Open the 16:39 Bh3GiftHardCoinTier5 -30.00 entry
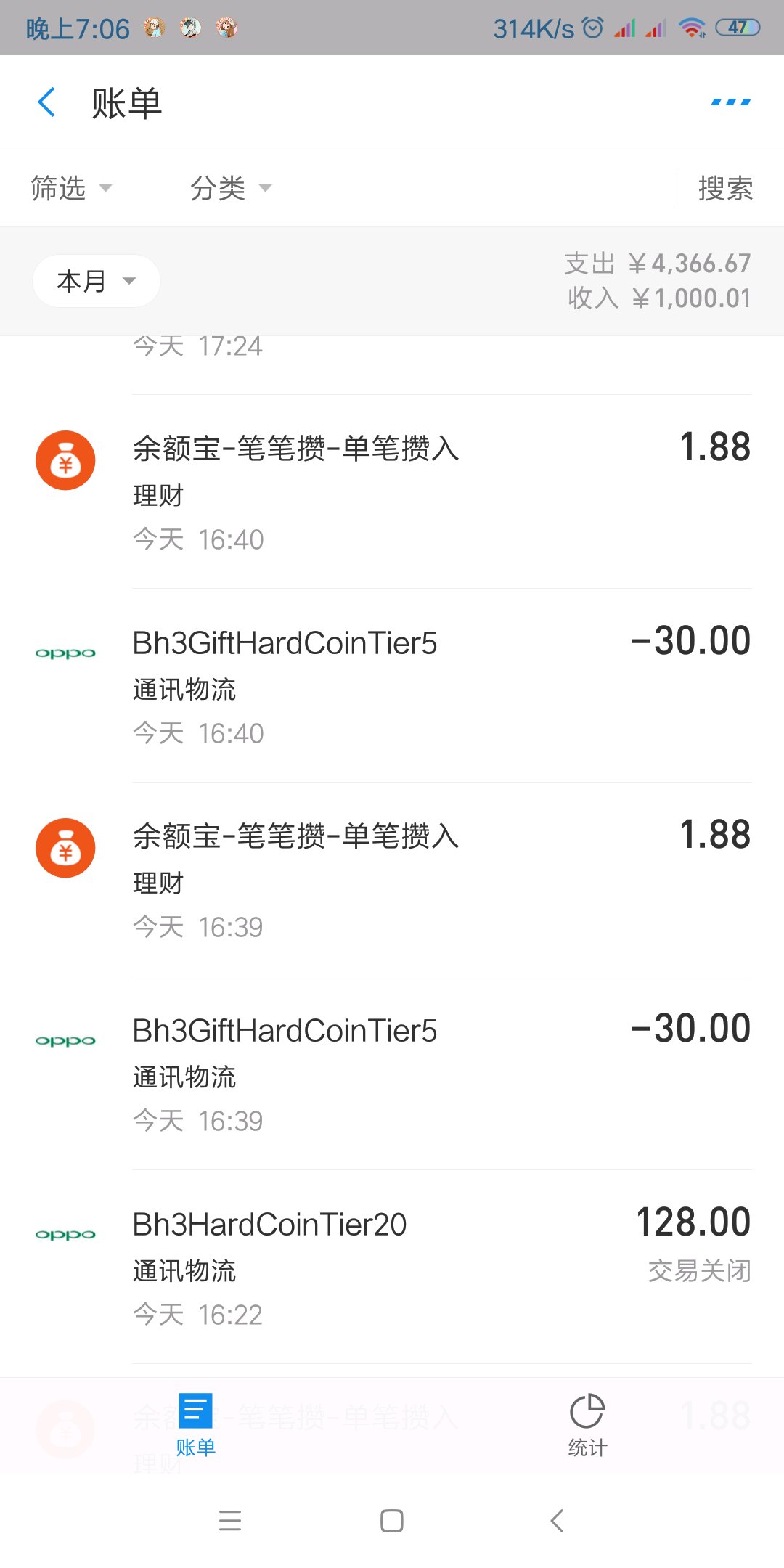Screen dimensions: 784x1568 coord(392,1073)
